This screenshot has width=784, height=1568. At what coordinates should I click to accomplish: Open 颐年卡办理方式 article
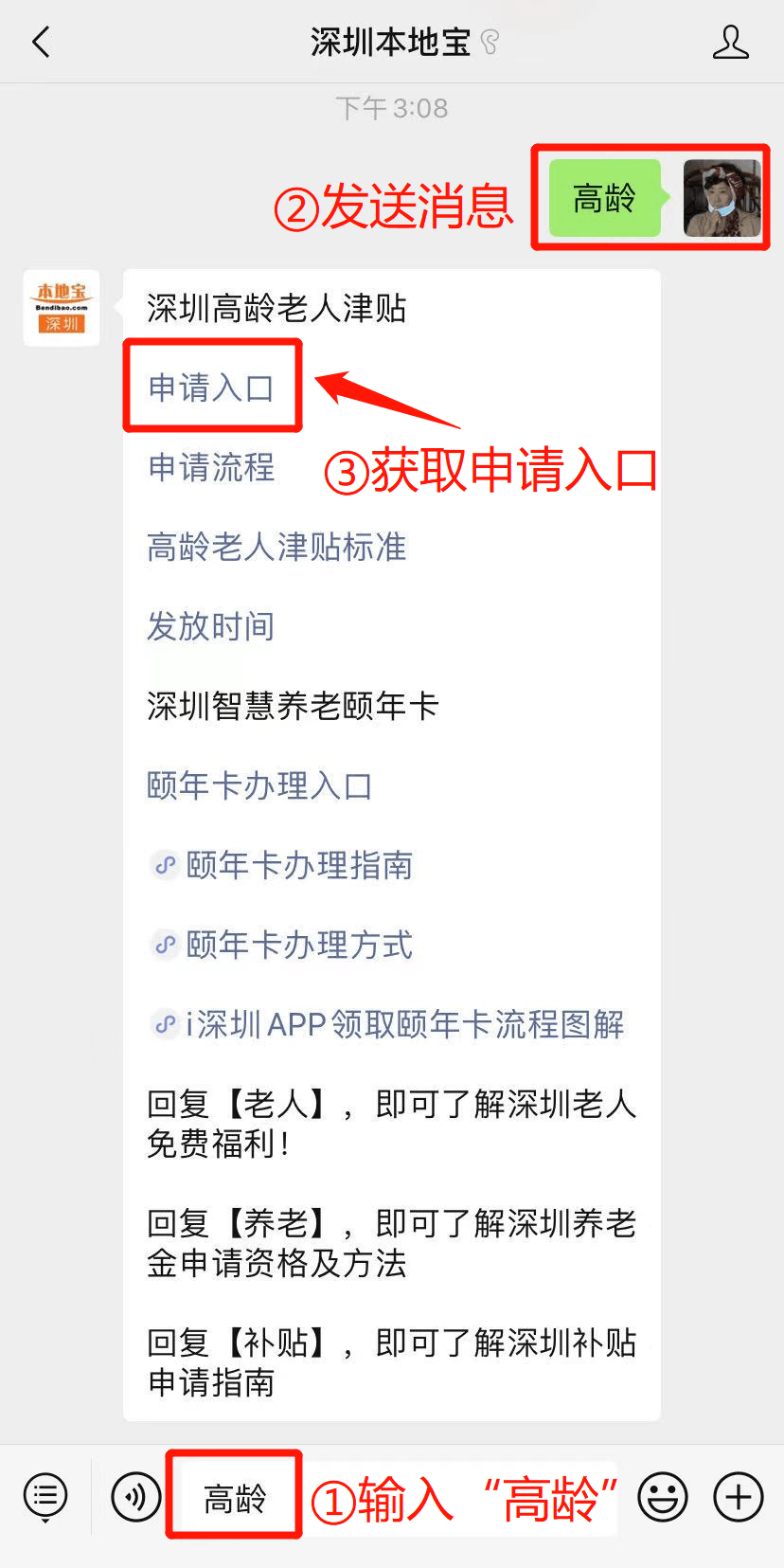coord(282,945)
